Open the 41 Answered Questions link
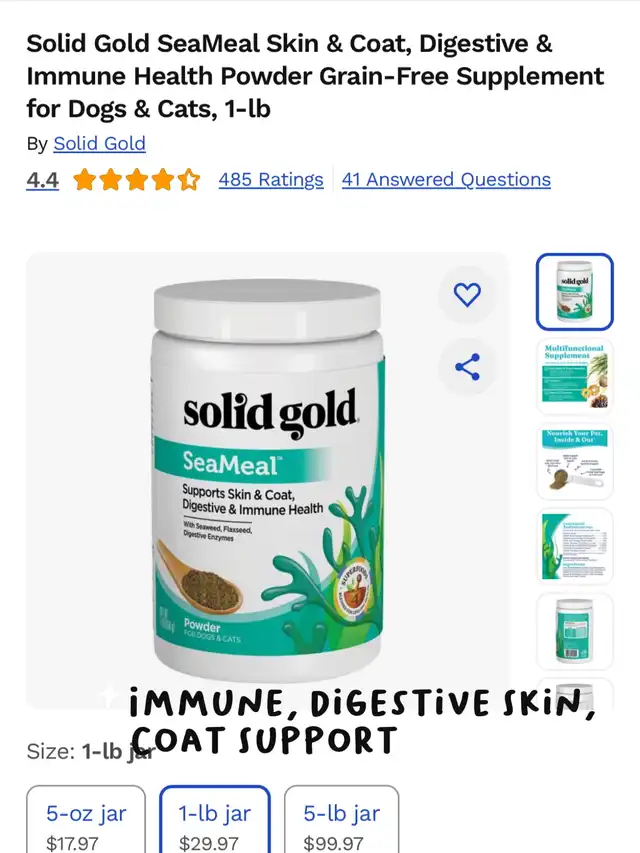 point(446,180)
